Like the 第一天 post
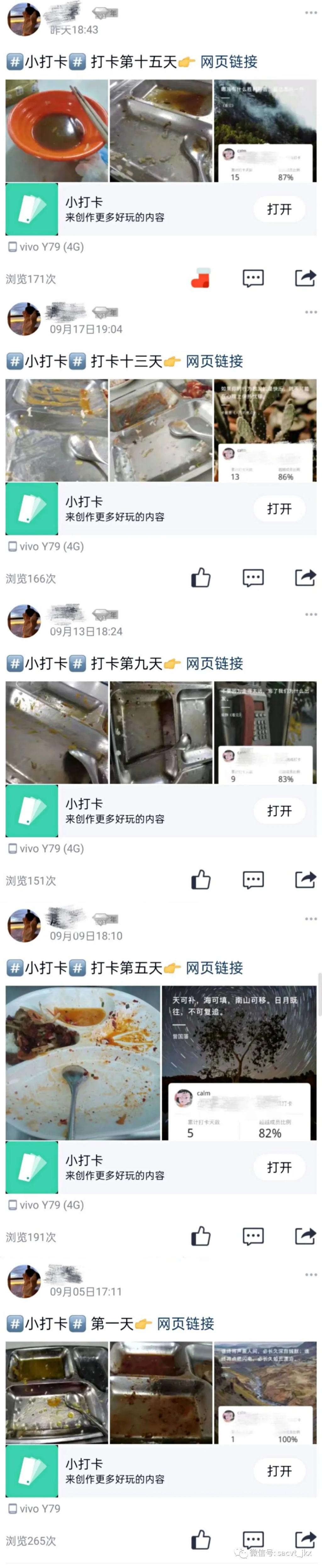Viewport: 322px width, 1568px height. point(201,1540)
